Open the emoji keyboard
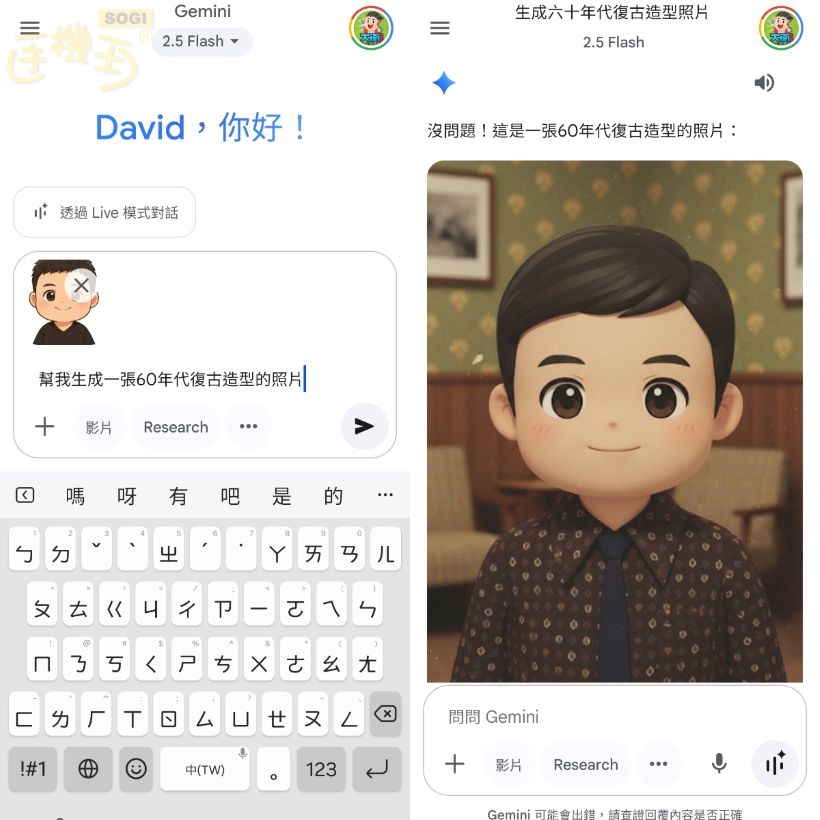The height and width of the screenshot is (820, 820). [x=136, y=768]
